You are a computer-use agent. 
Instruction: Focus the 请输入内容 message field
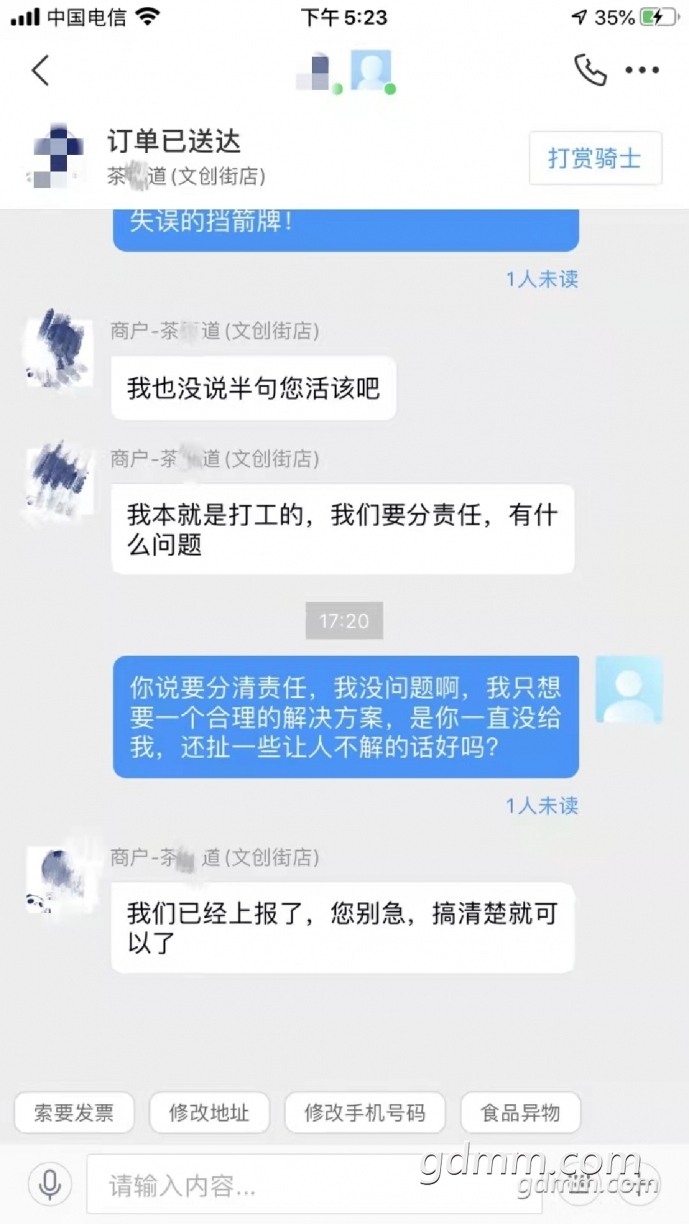click(314, 1185)
